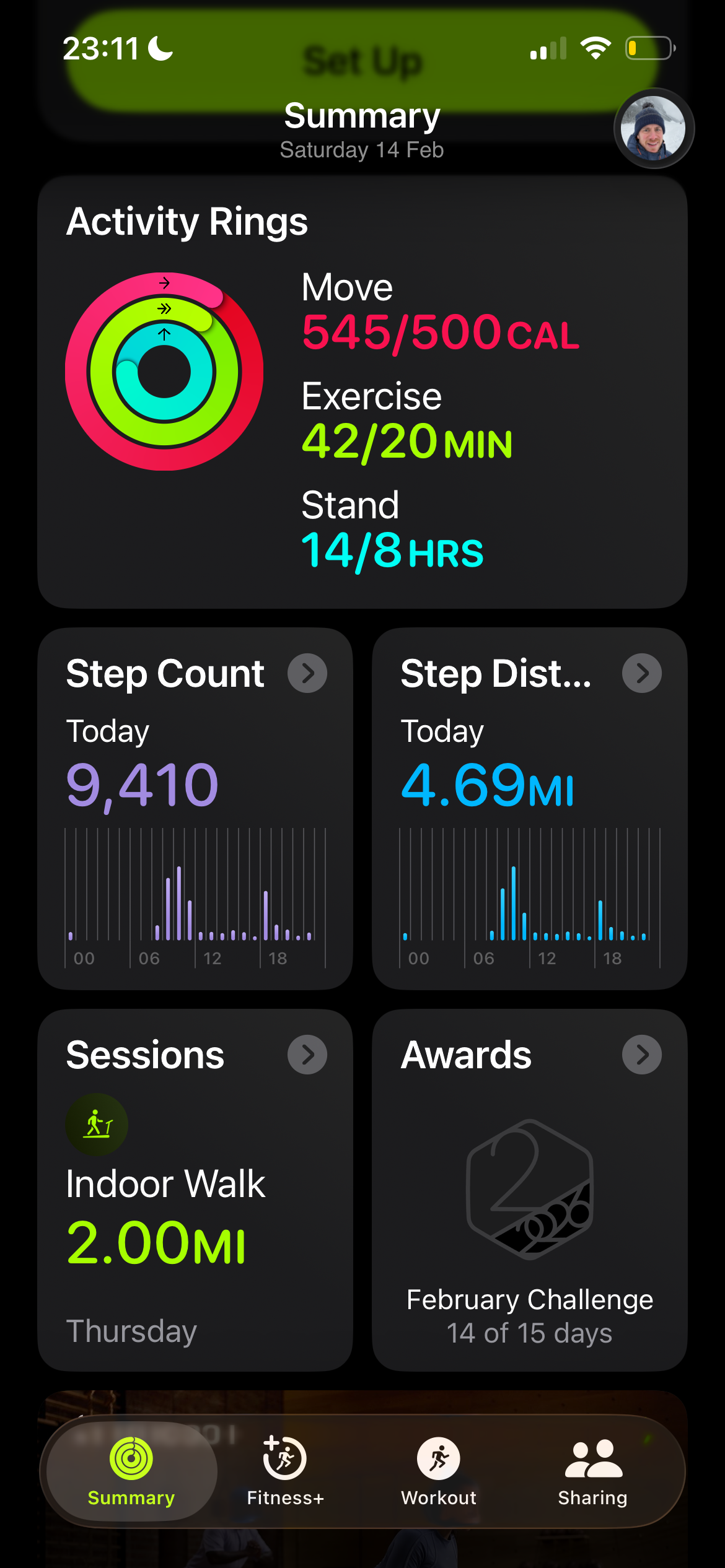The image size is (725, 1568).
Task: Expand the Step Distance chevron
Action: [642, 673]
